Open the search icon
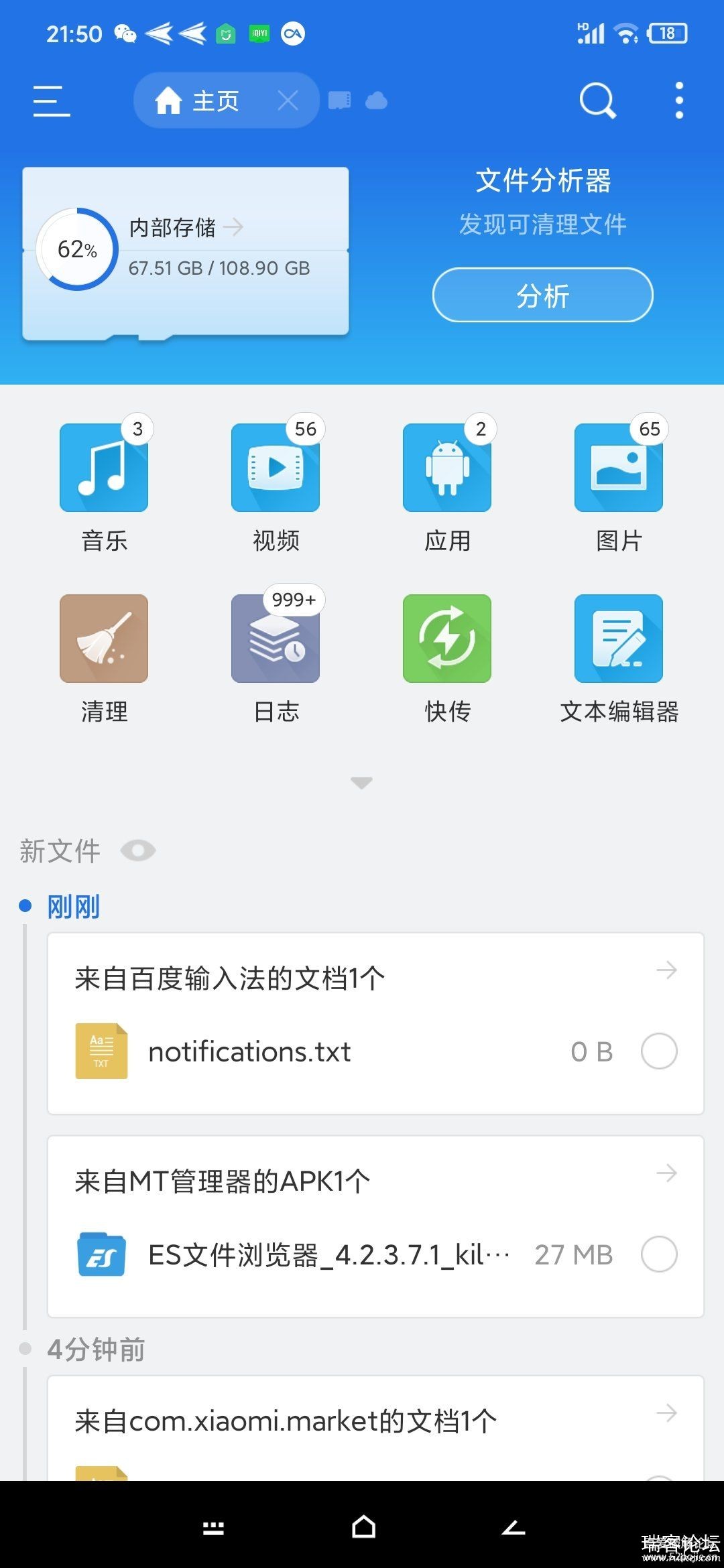 pyautogui.click(x=597, y=101)
